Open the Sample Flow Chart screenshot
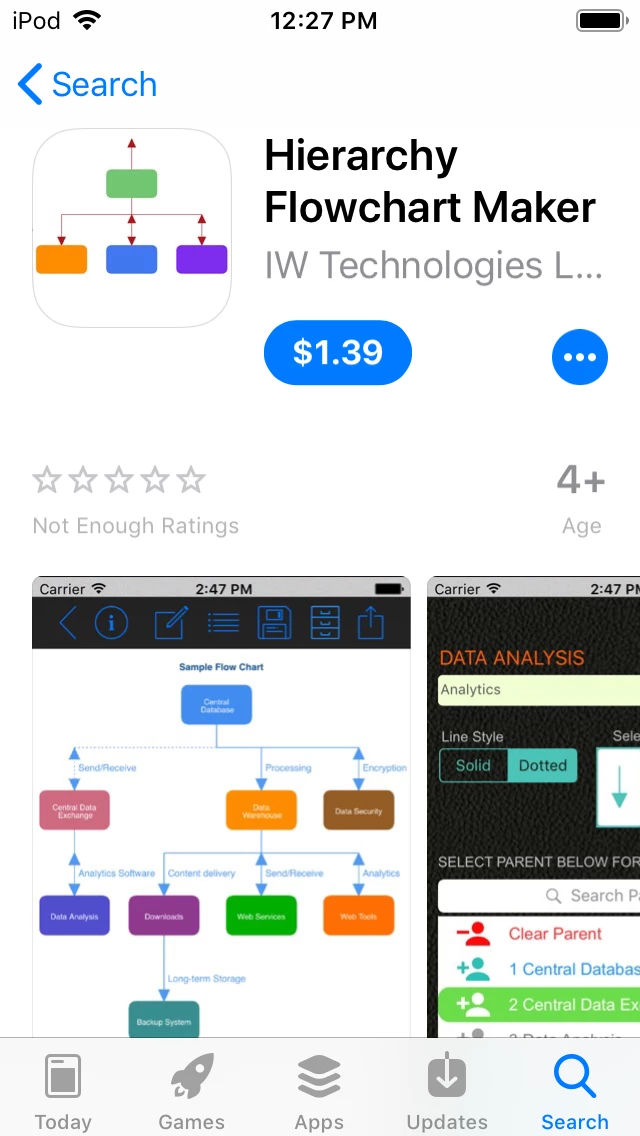 [x=221, y=806]
